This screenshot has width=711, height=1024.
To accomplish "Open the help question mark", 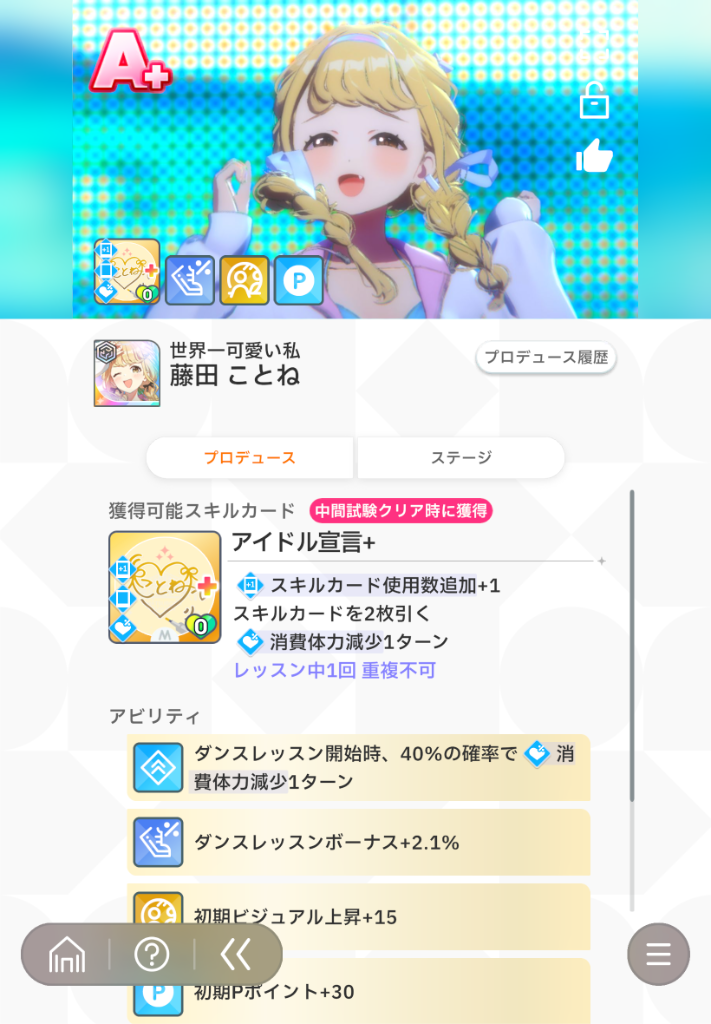I will [151, 955].
